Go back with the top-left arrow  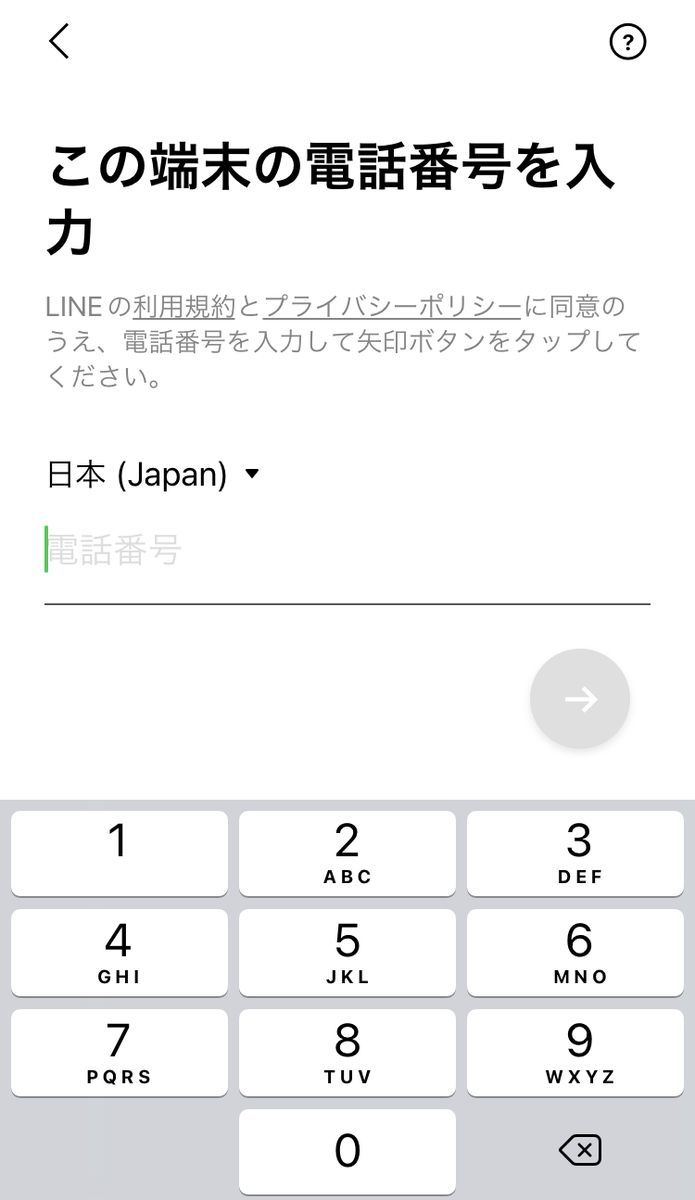[60, 41]
